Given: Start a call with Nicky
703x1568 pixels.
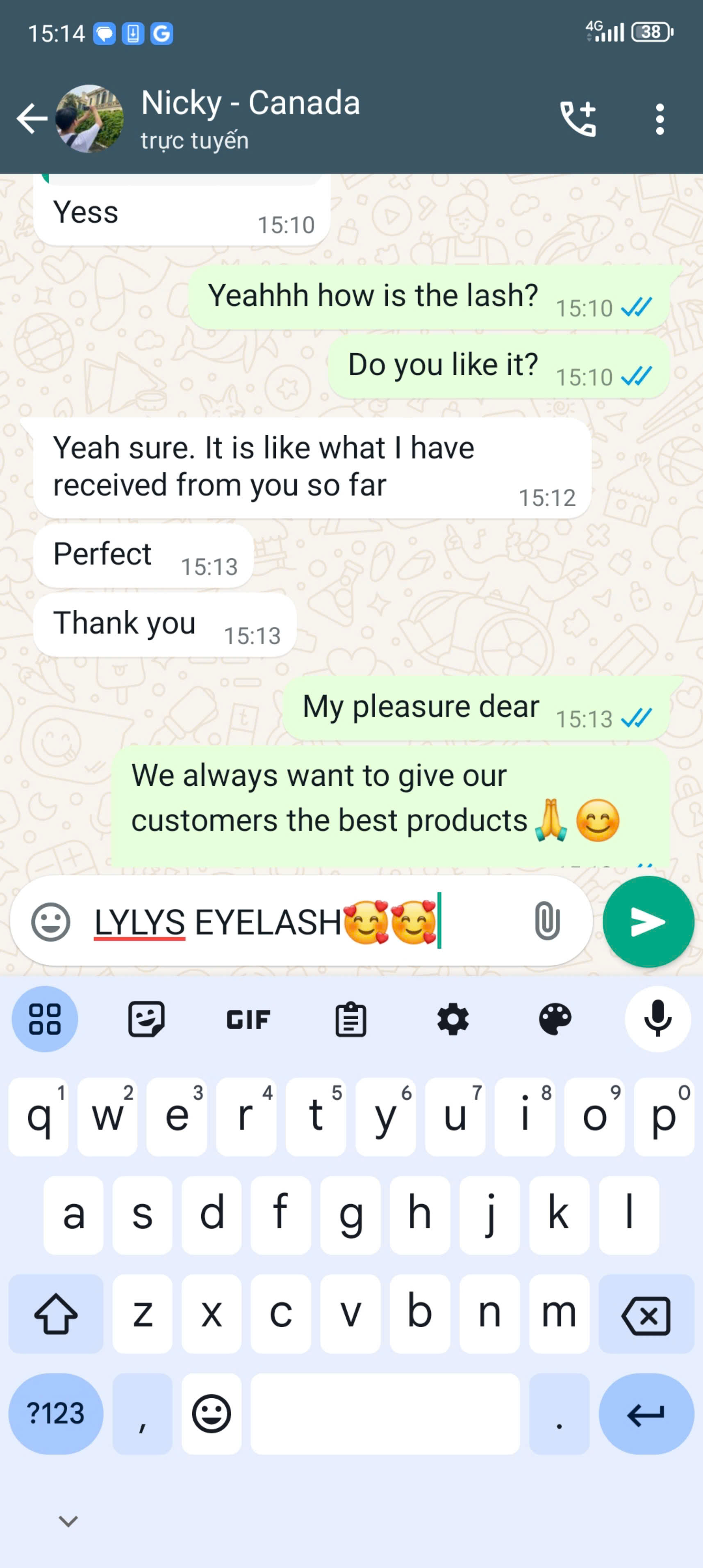Looking at the screenshot, I should 578,118.
